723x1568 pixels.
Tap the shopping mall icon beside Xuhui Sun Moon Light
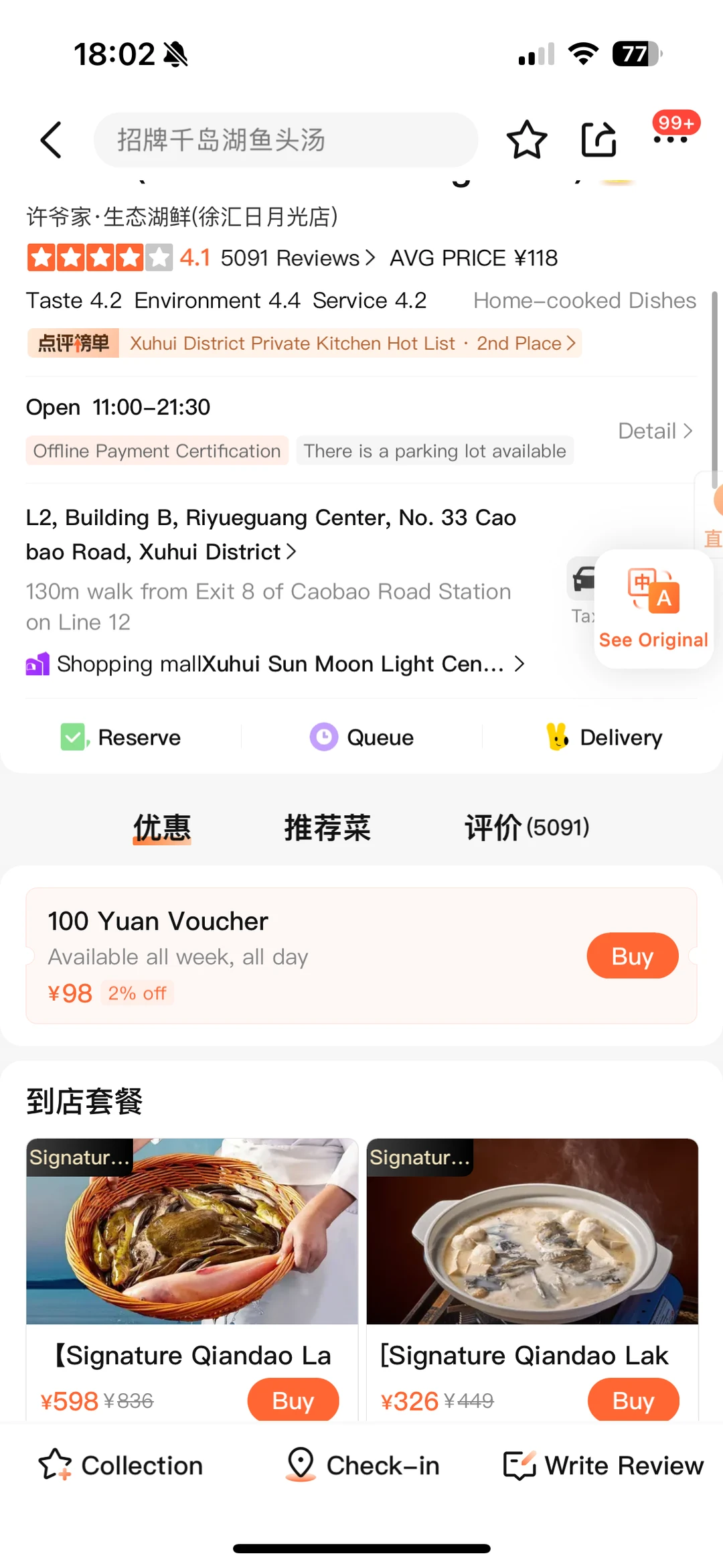click(37, 664)
